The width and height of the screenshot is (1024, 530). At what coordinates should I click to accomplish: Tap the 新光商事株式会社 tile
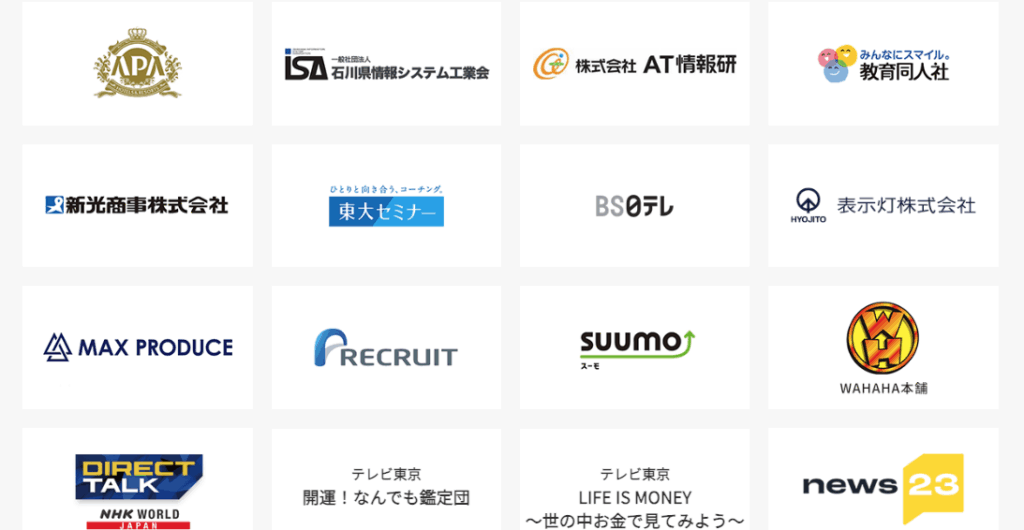click(x=137, y=205)
